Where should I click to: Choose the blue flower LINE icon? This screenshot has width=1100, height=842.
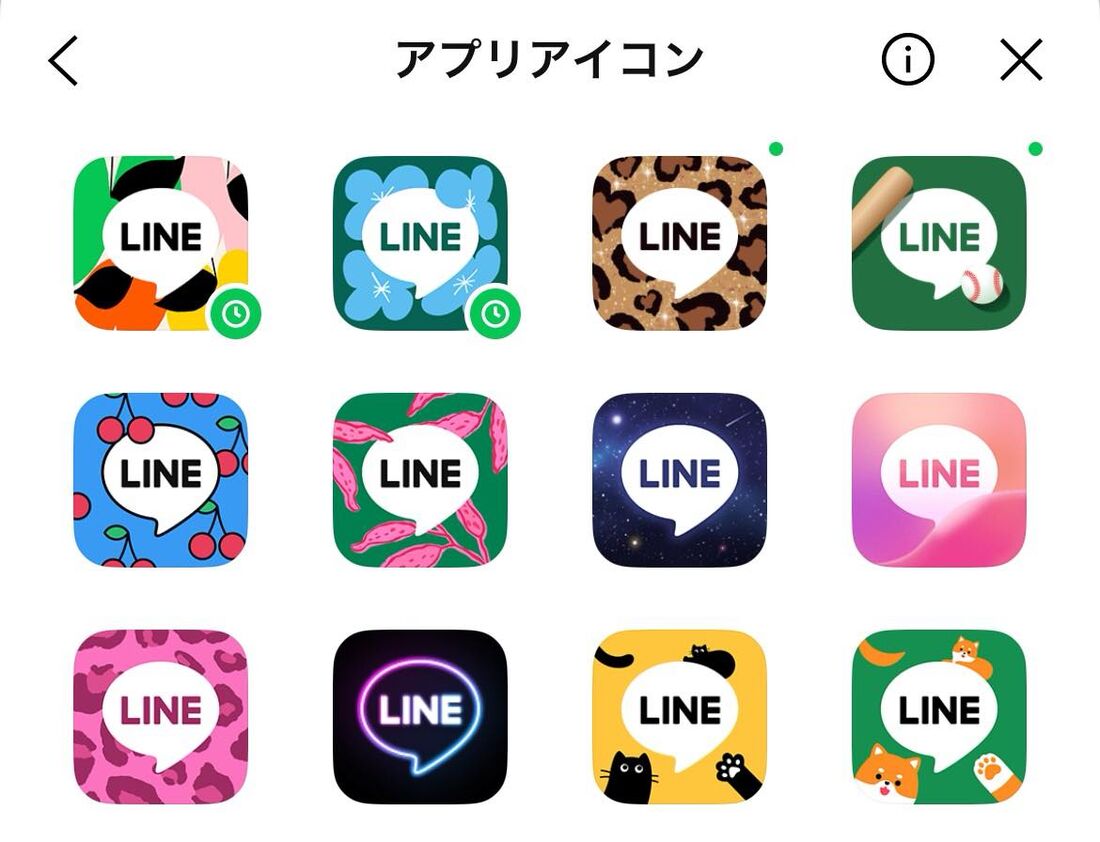coord(419,242)
